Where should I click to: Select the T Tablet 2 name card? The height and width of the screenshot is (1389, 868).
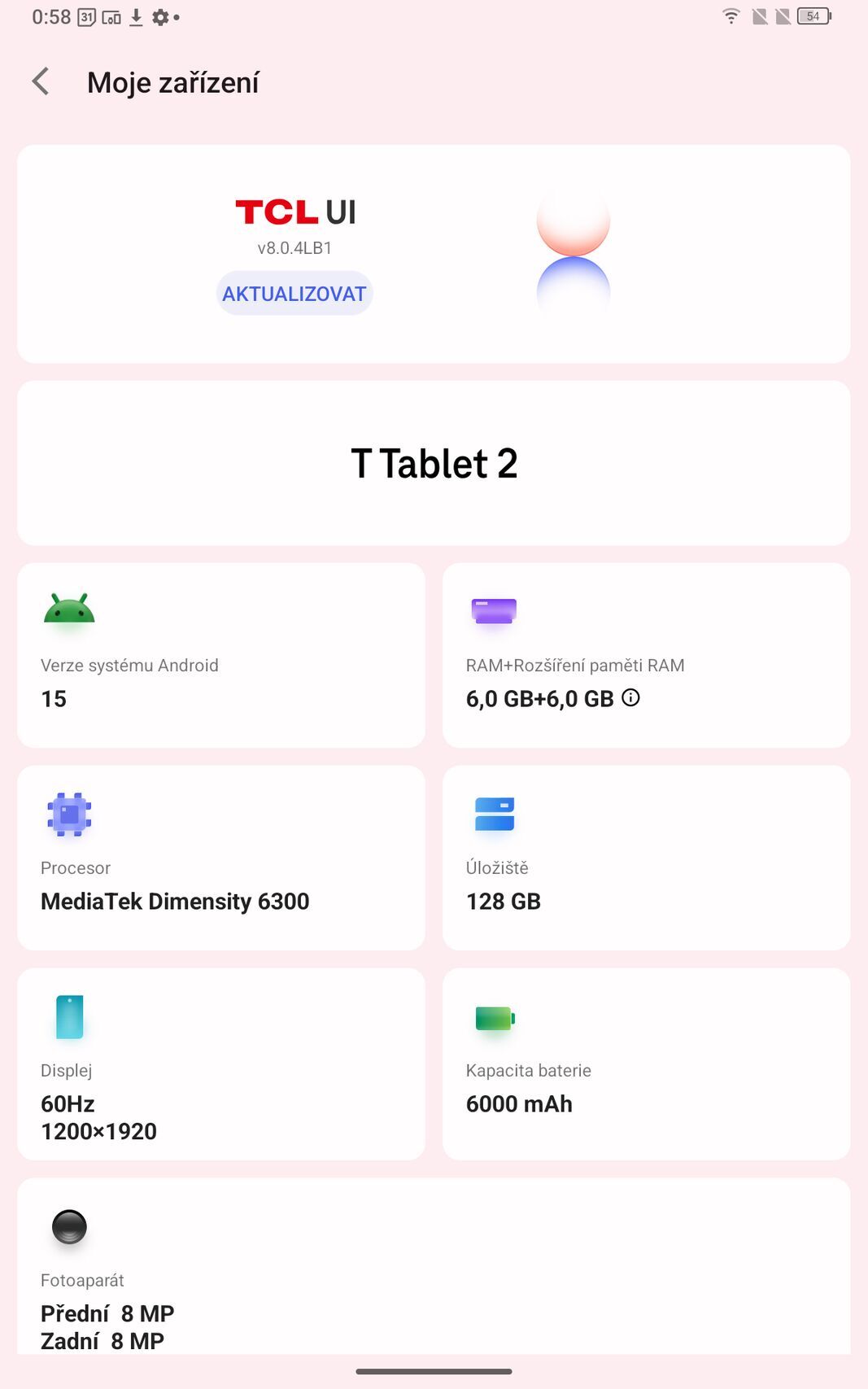[434, 462]
